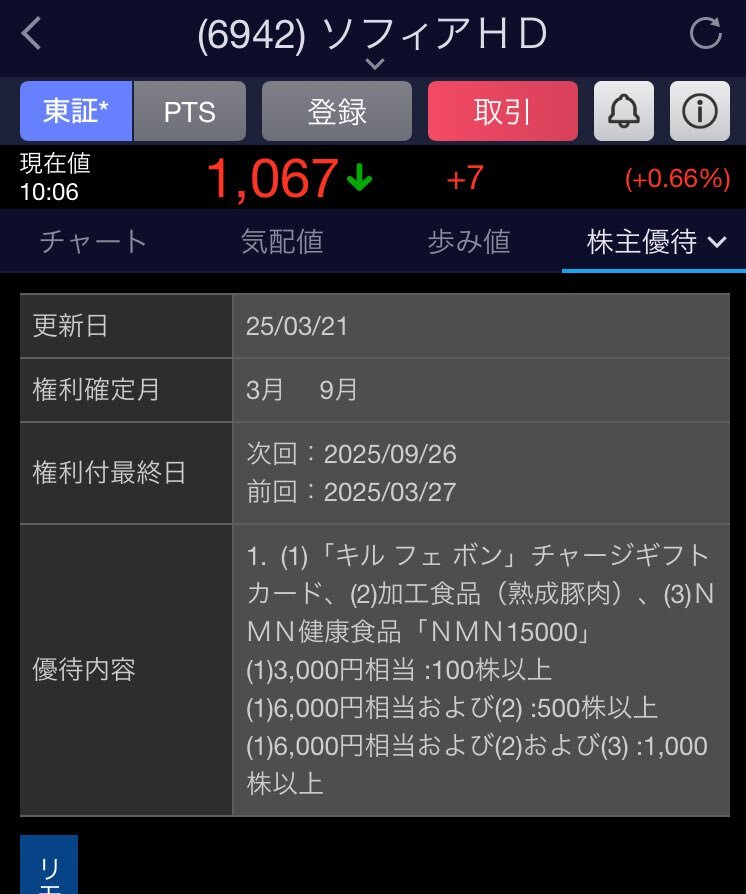This screenshot has height=894, width=746.
Task: Tap 登録 to register this stock
Action: pyautogui.click(x=335, y=112)
